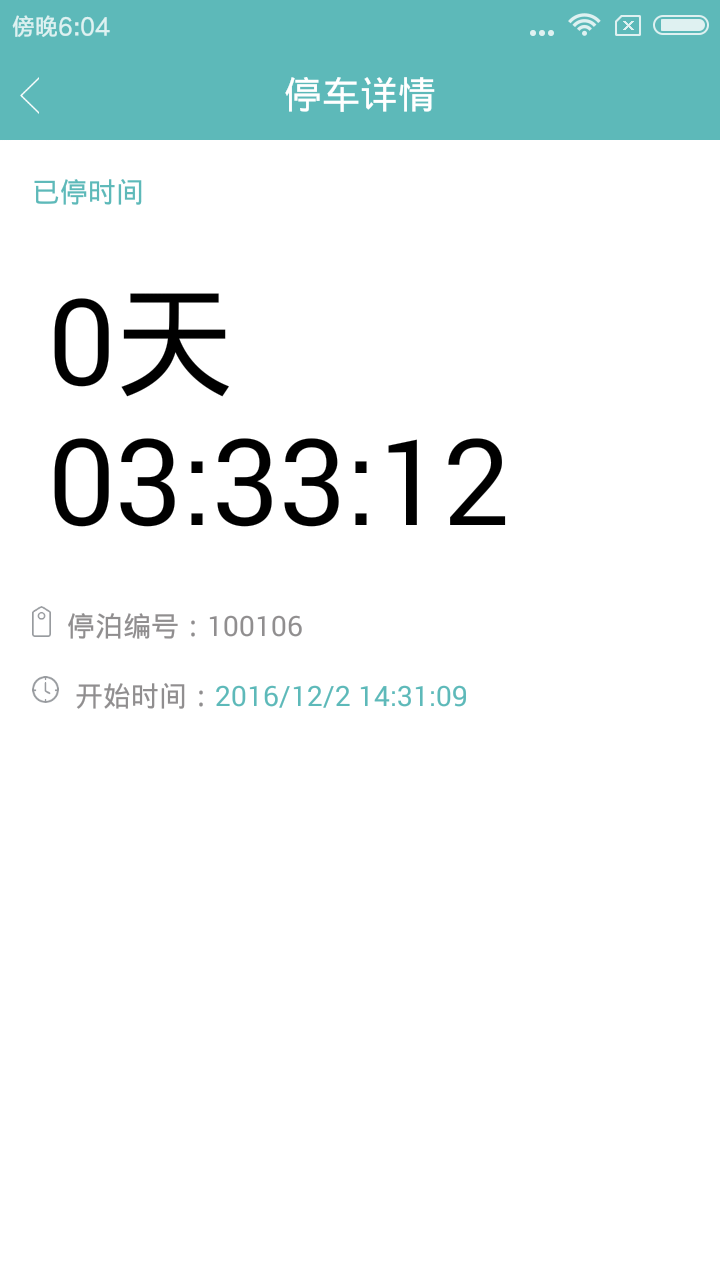
Task: Tap the Wi-Fi icon in status bar
Action: point(585,26)
